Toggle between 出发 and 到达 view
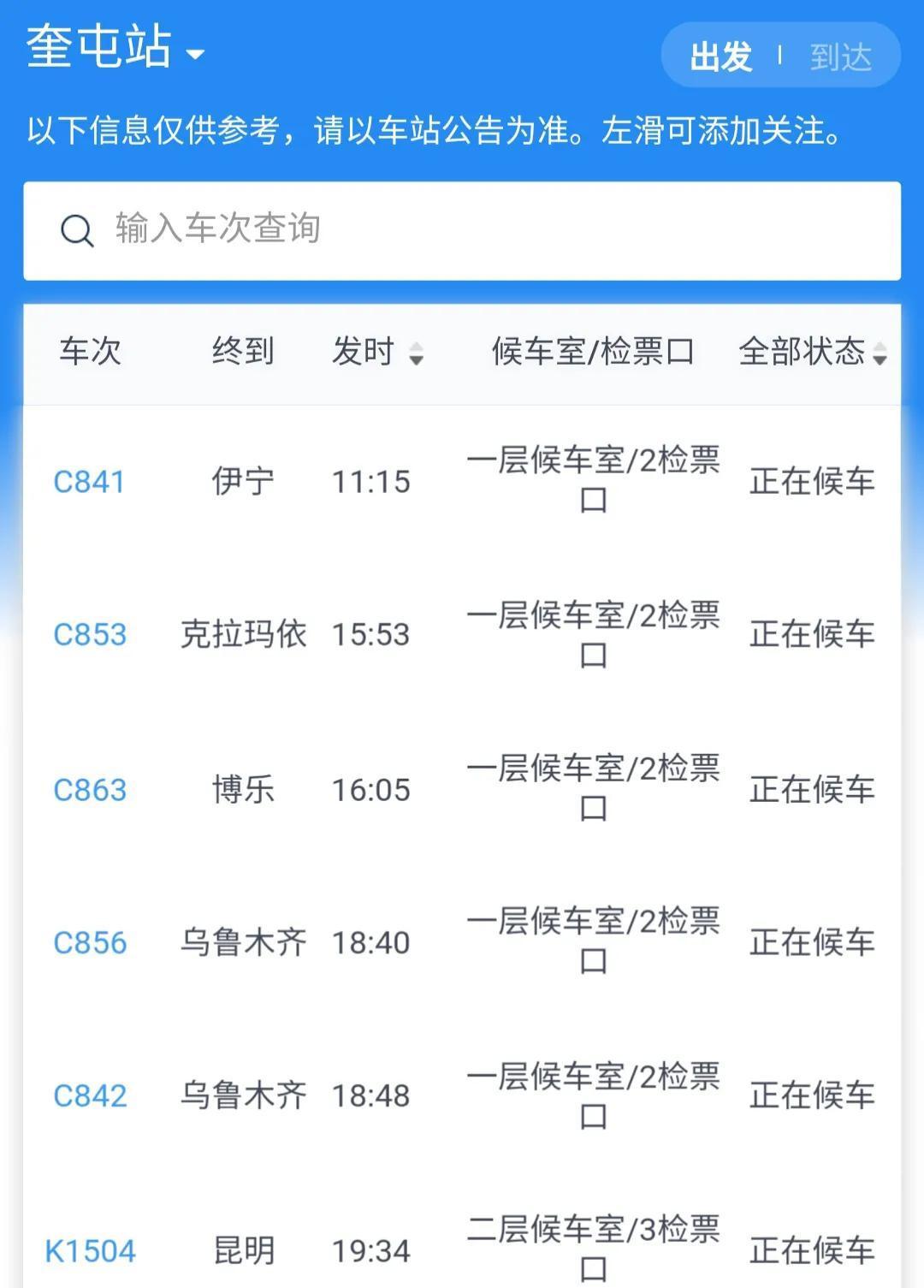The width and height of the screenshot is (924, 1288). (x=780, y=56)
